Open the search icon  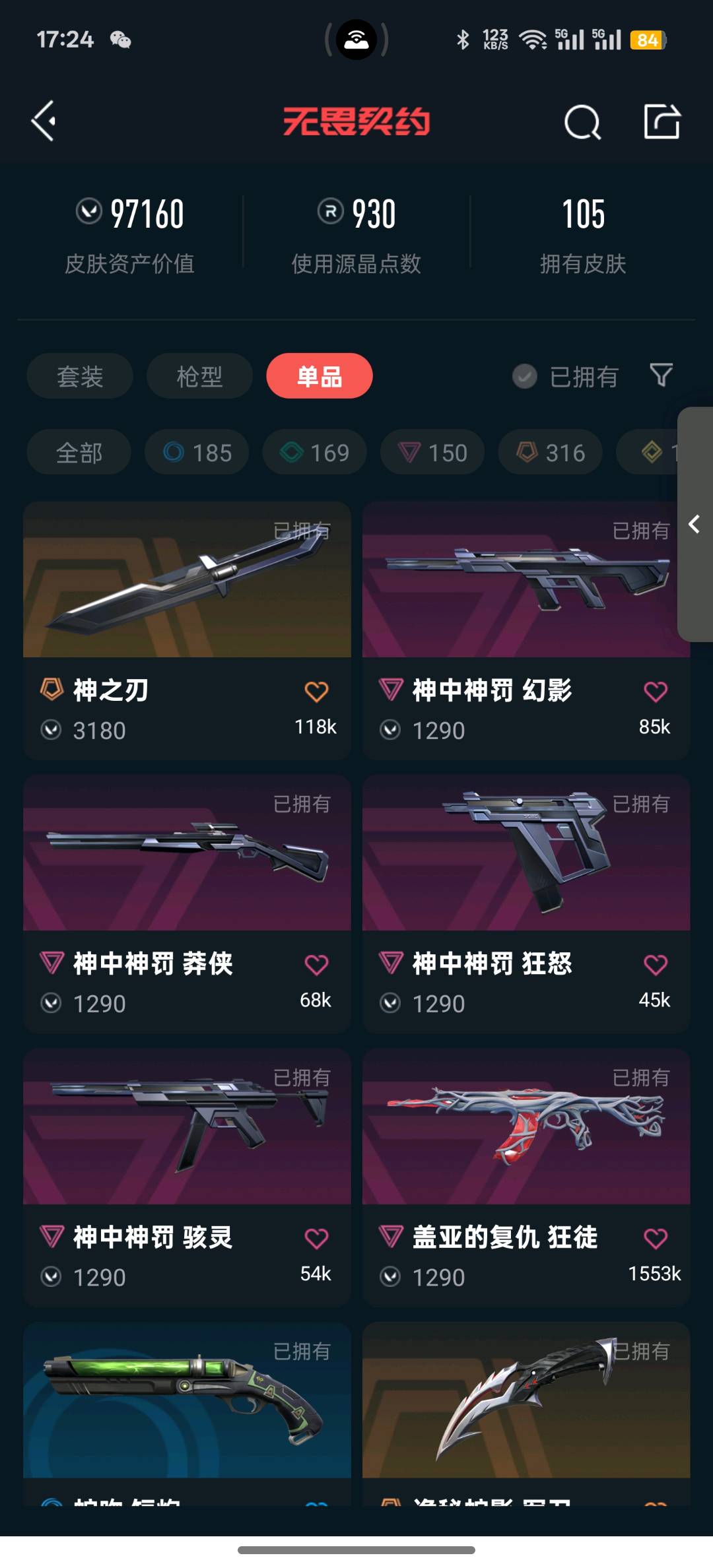(582, 122)
